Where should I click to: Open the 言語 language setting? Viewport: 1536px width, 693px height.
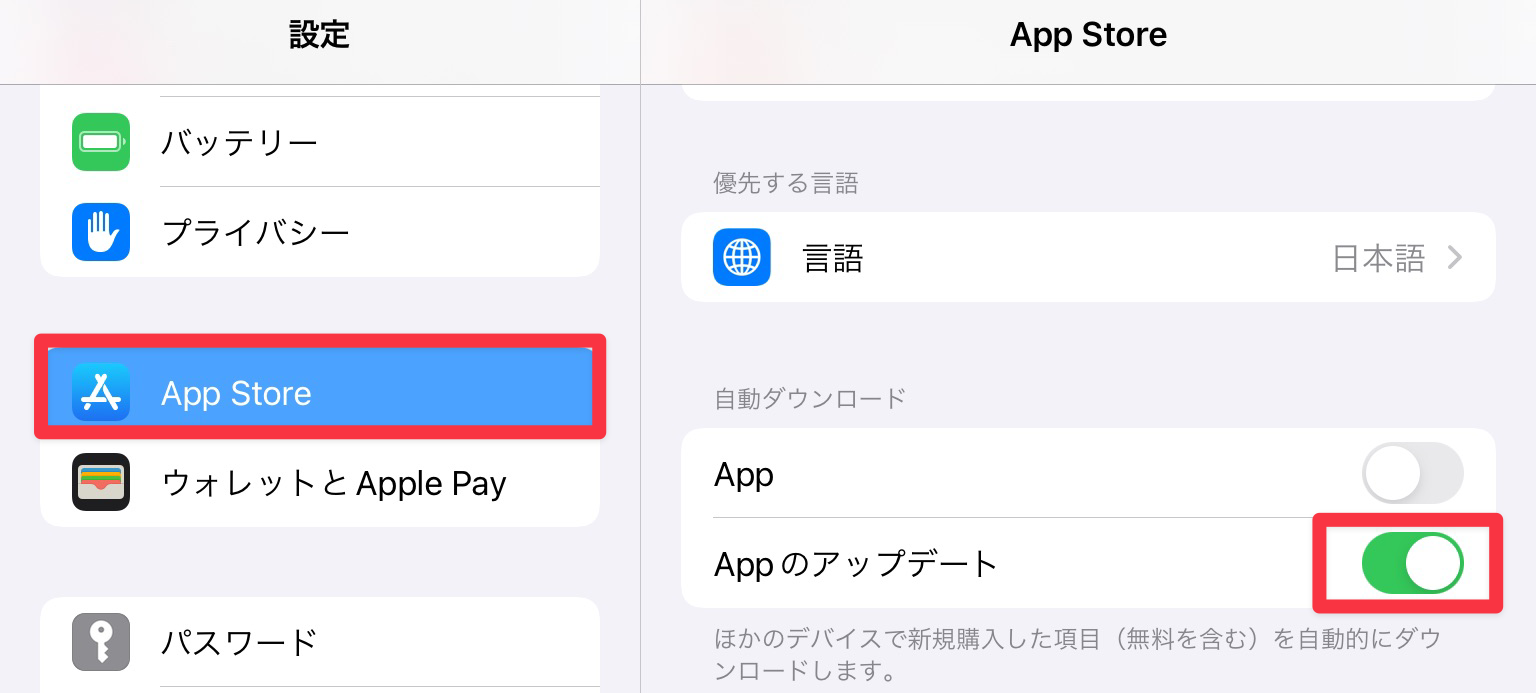point(1088,258)
